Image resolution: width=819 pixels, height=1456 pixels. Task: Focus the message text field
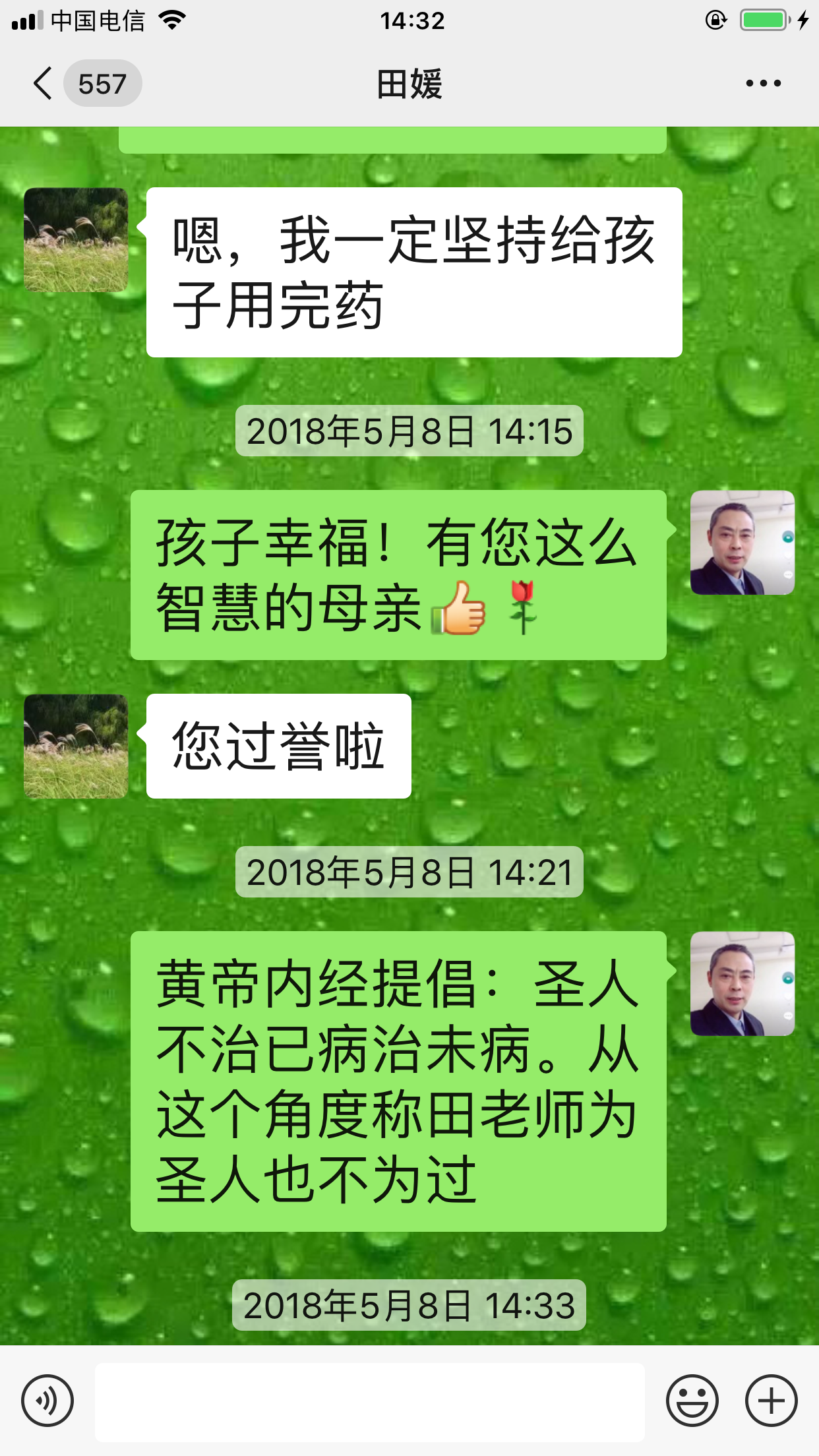369,1402
